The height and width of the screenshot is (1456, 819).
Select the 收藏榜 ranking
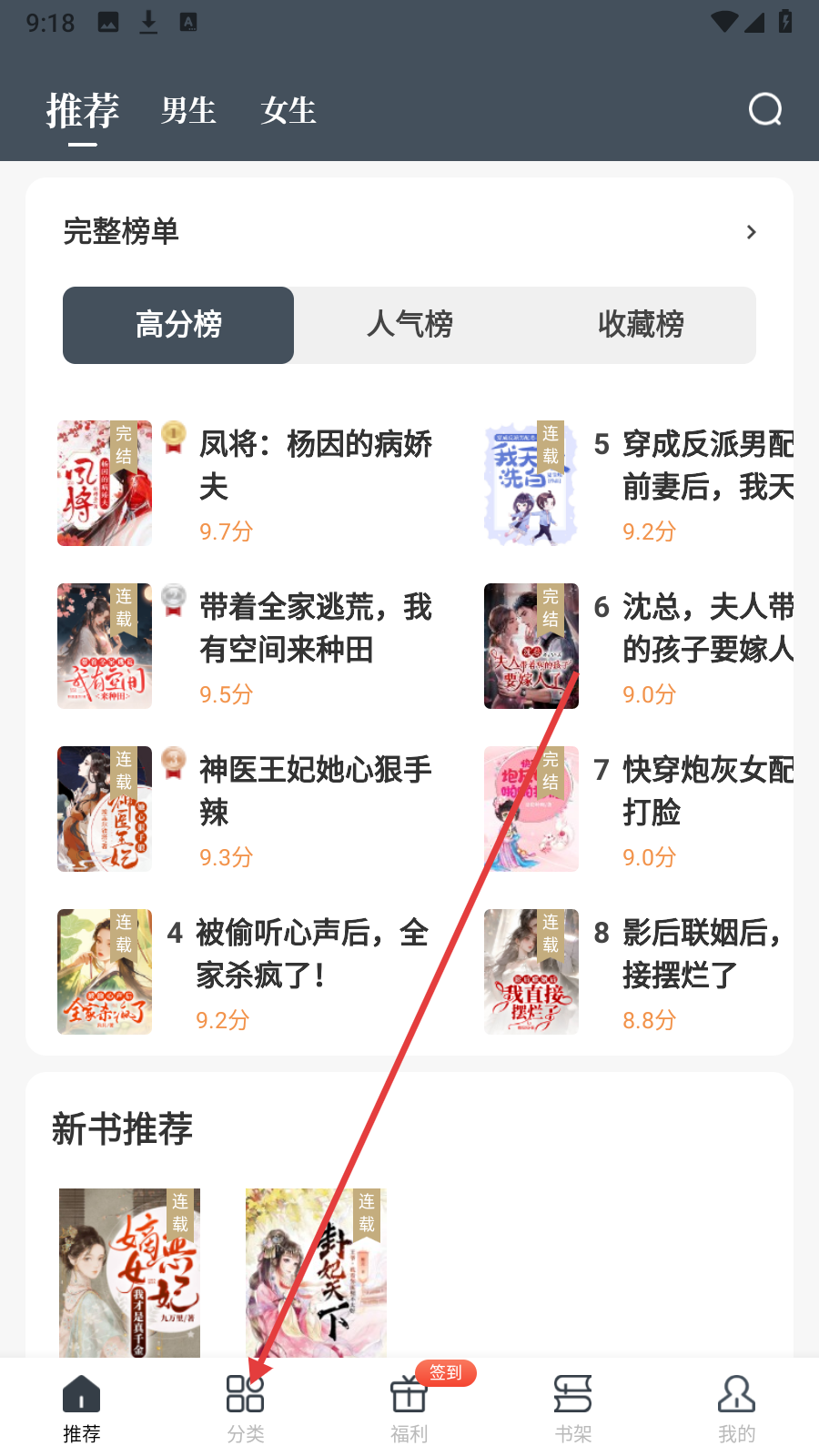(x=641, y=325)
